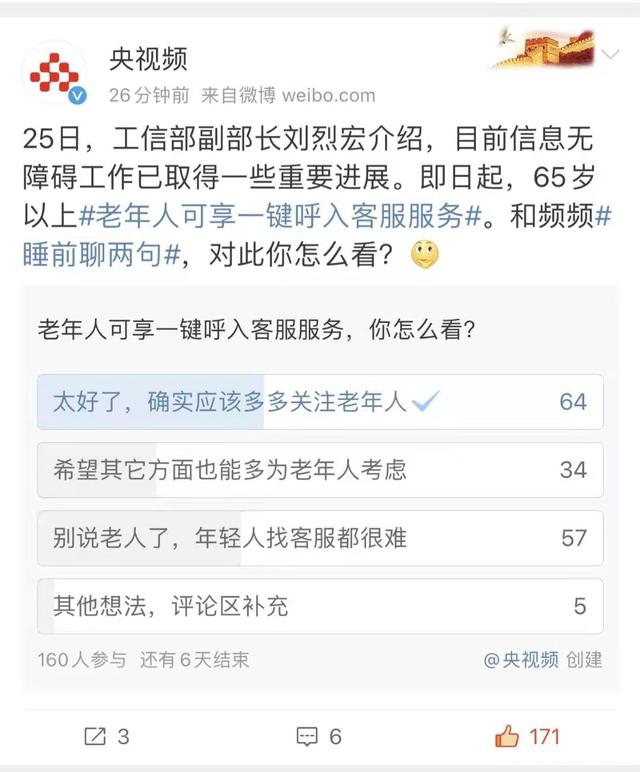Open hashtag #睡前聊两句#
This screenshot has height=772, width=640.
[x=100, y=254]
